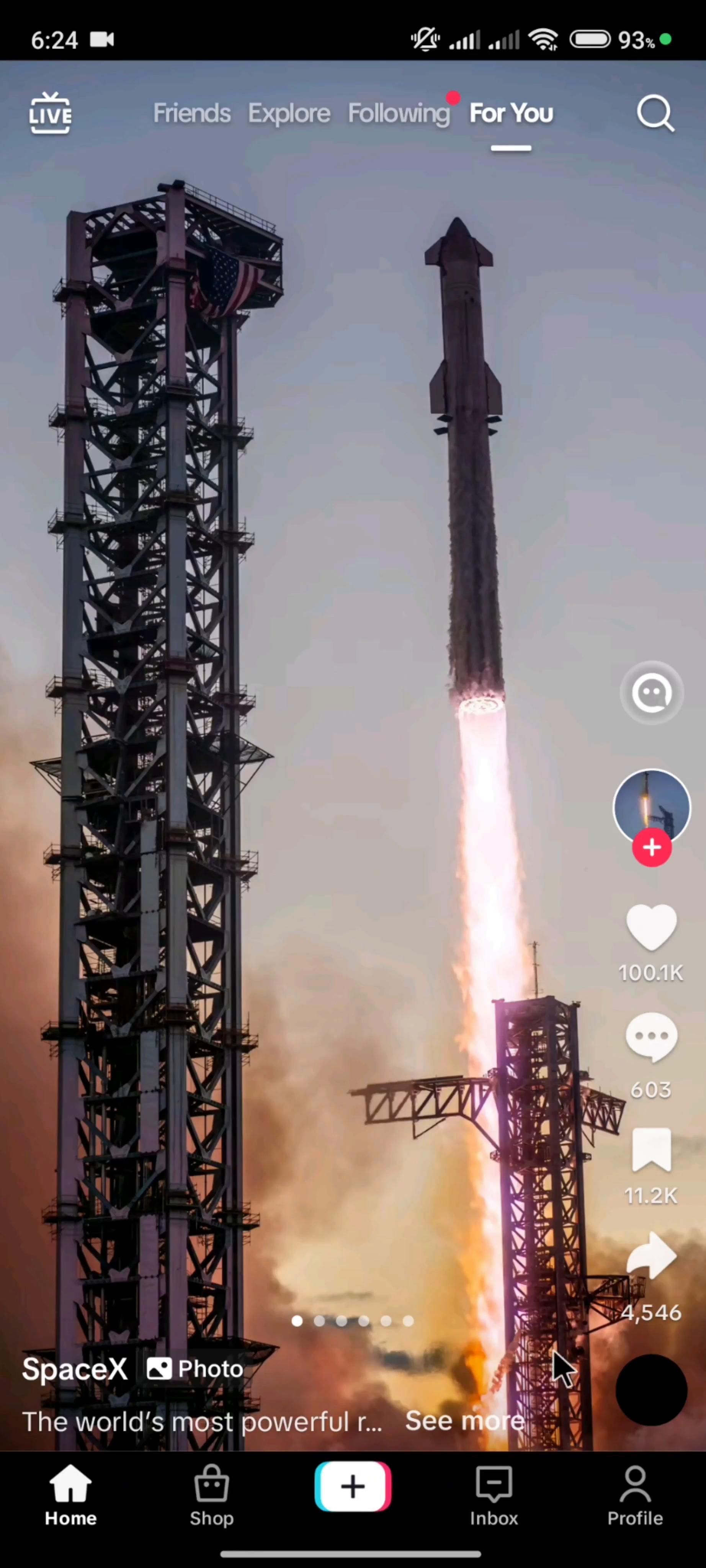
Task: Expand the caption with See more
Action: [x=464, y=1421]
